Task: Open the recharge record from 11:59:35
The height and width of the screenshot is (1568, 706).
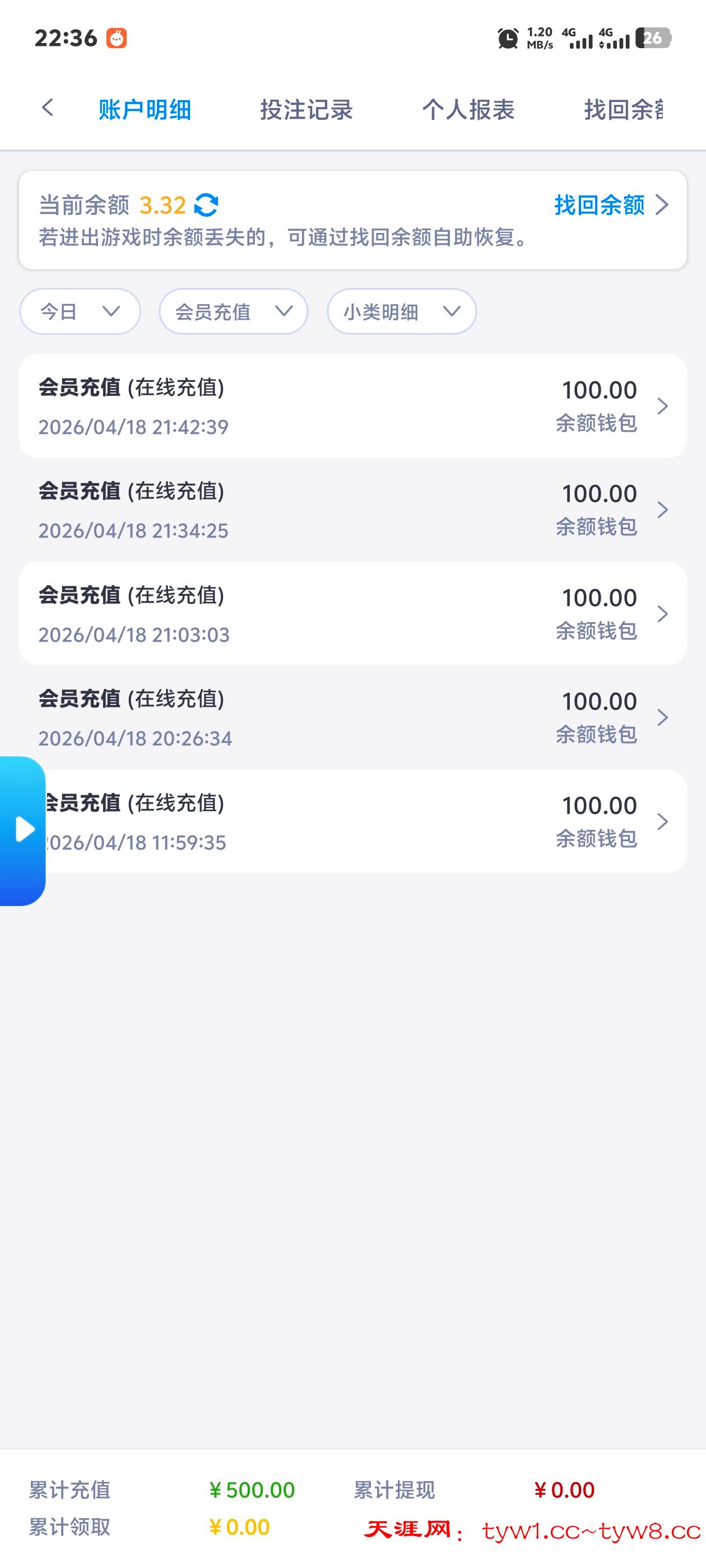Action: click(352, 822)
